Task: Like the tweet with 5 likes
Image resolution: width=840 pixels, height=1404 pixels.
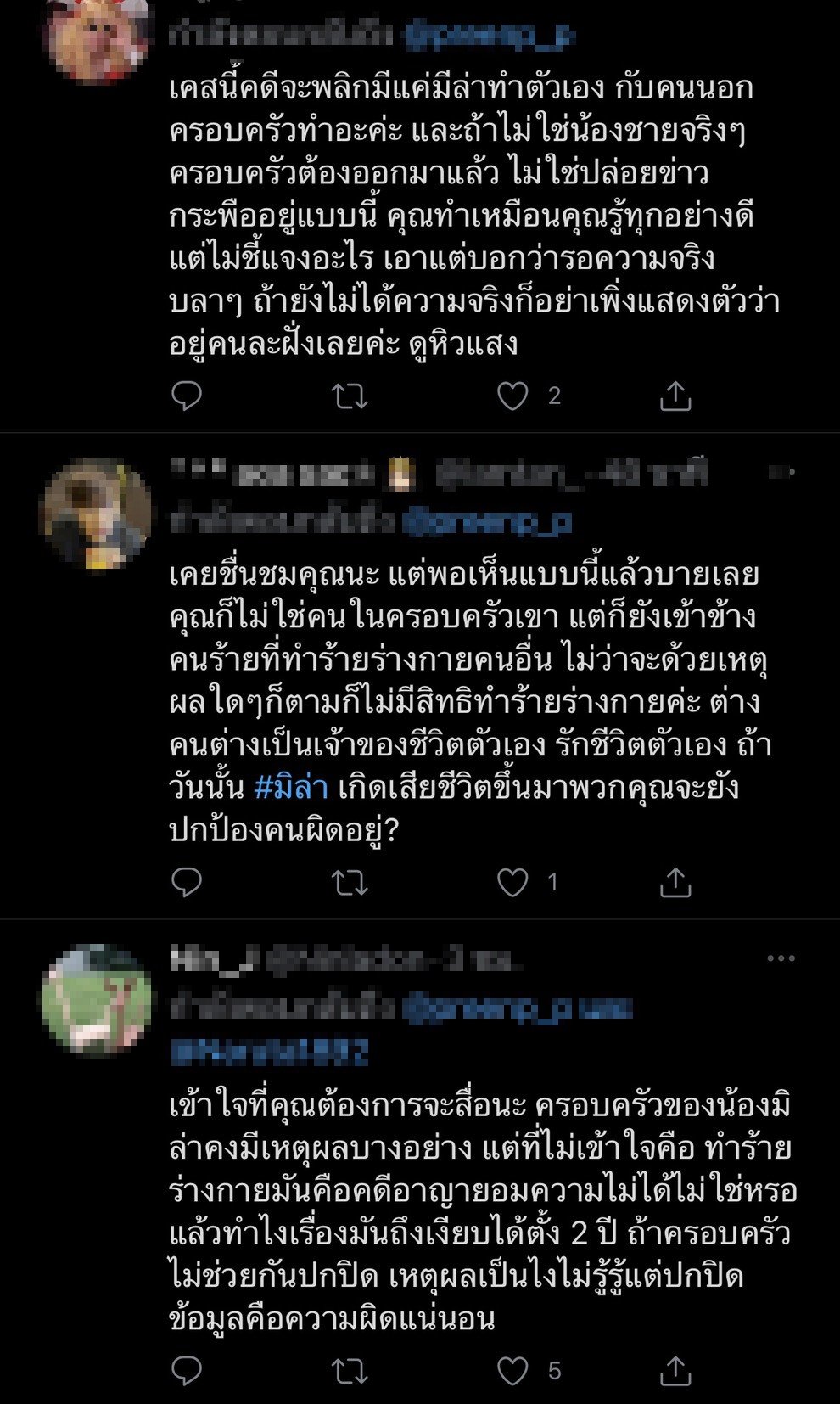Action: click(x=512, y=1370)
